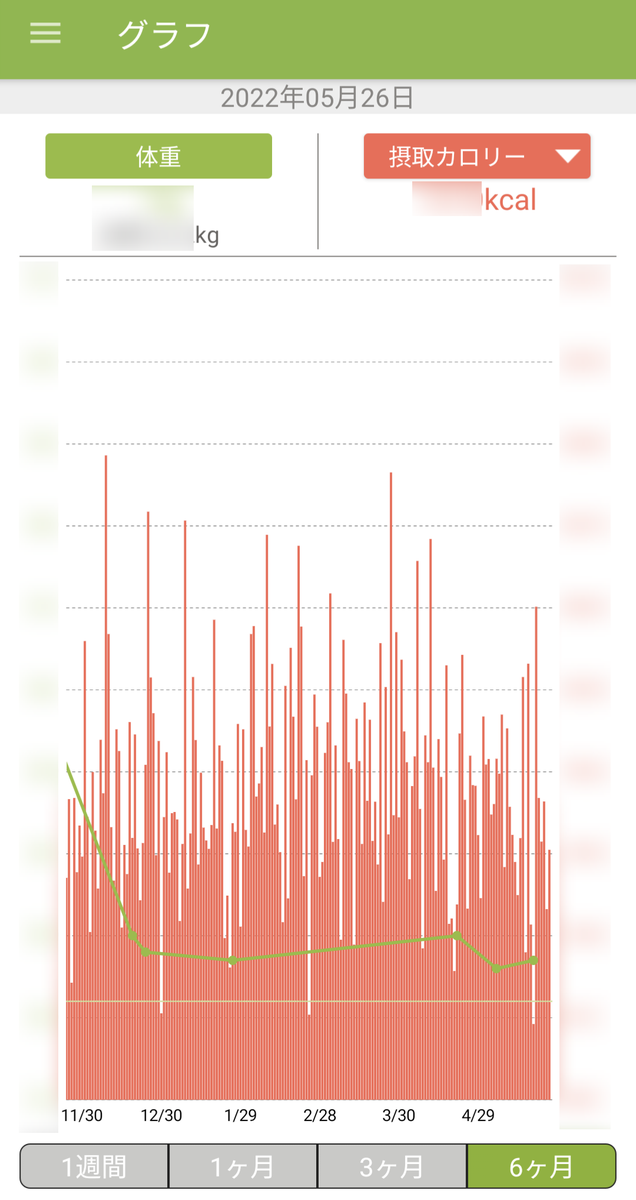Screen dimensions: 636x1200
Task: Select the 6ヶ月 range
Action: (541, 1166)
